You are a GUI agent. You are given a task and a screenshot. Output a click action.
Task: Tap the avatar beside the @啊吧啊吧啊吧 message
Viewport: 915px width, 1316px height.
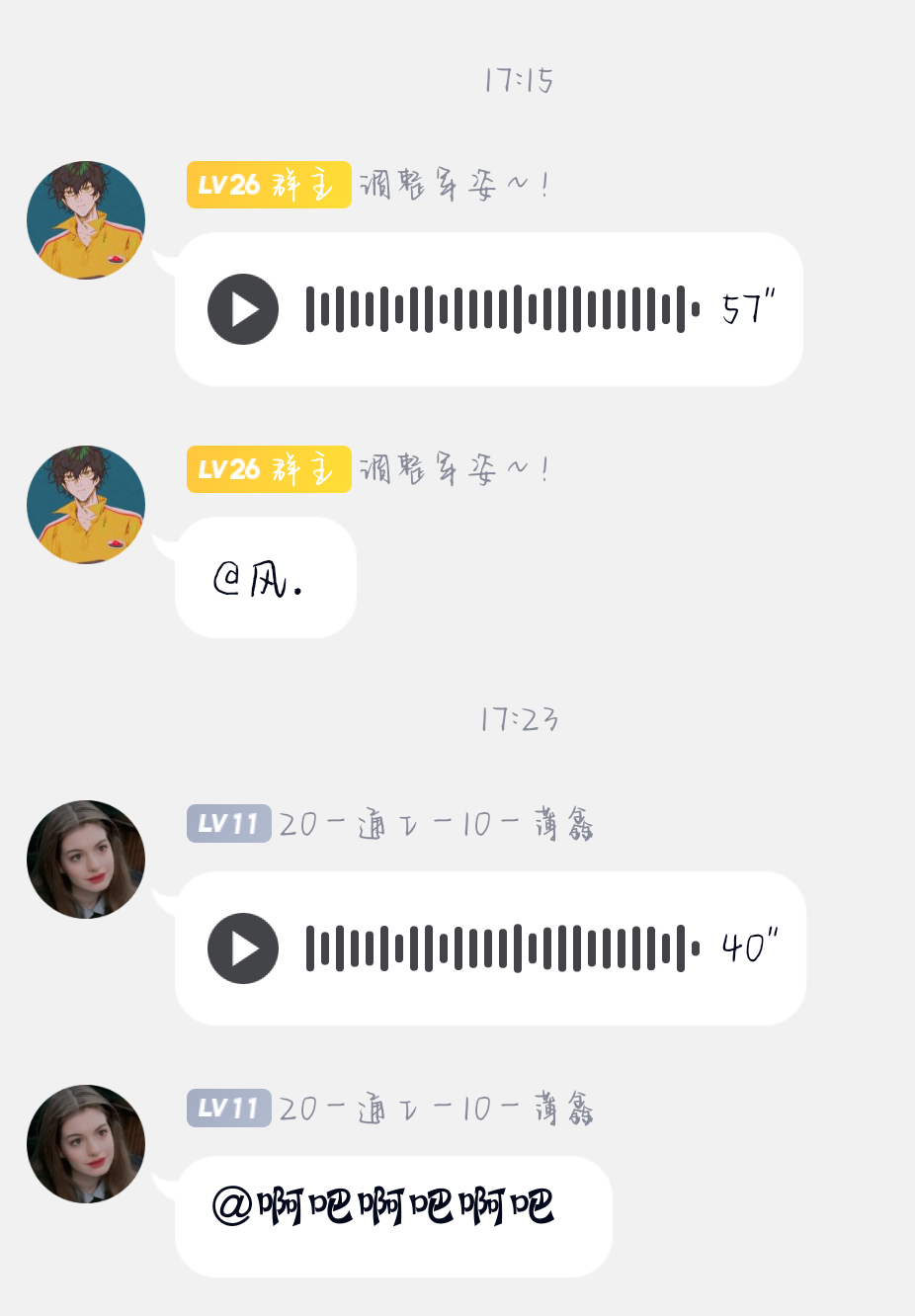tap(86, 1144)
